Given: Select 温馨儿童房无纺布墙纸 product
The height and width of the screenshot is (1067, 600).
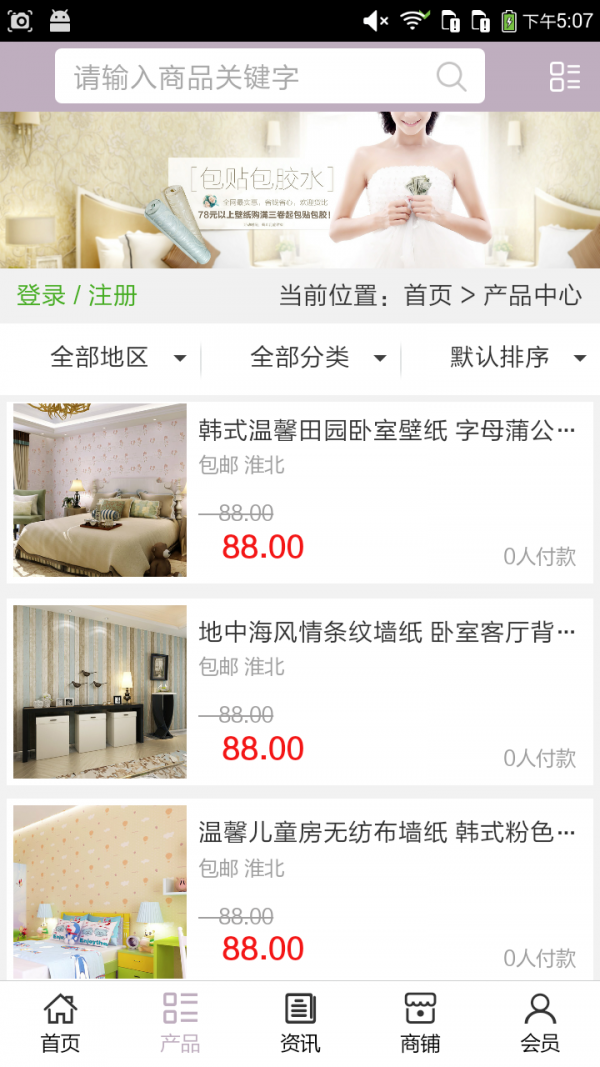Looking at the screenshot, I should coord(387,833).
